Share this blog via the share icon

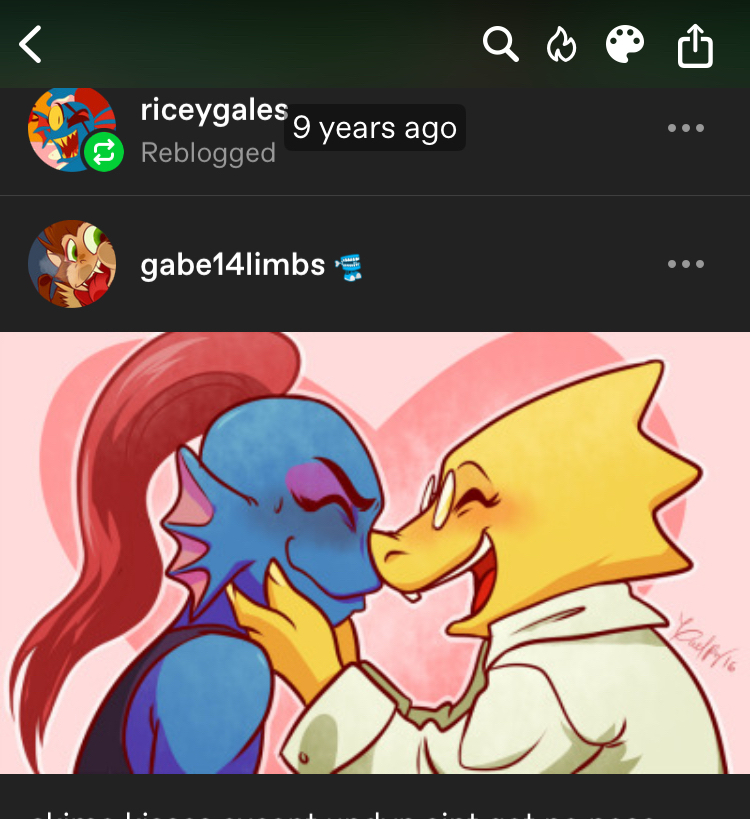point(695,46)
